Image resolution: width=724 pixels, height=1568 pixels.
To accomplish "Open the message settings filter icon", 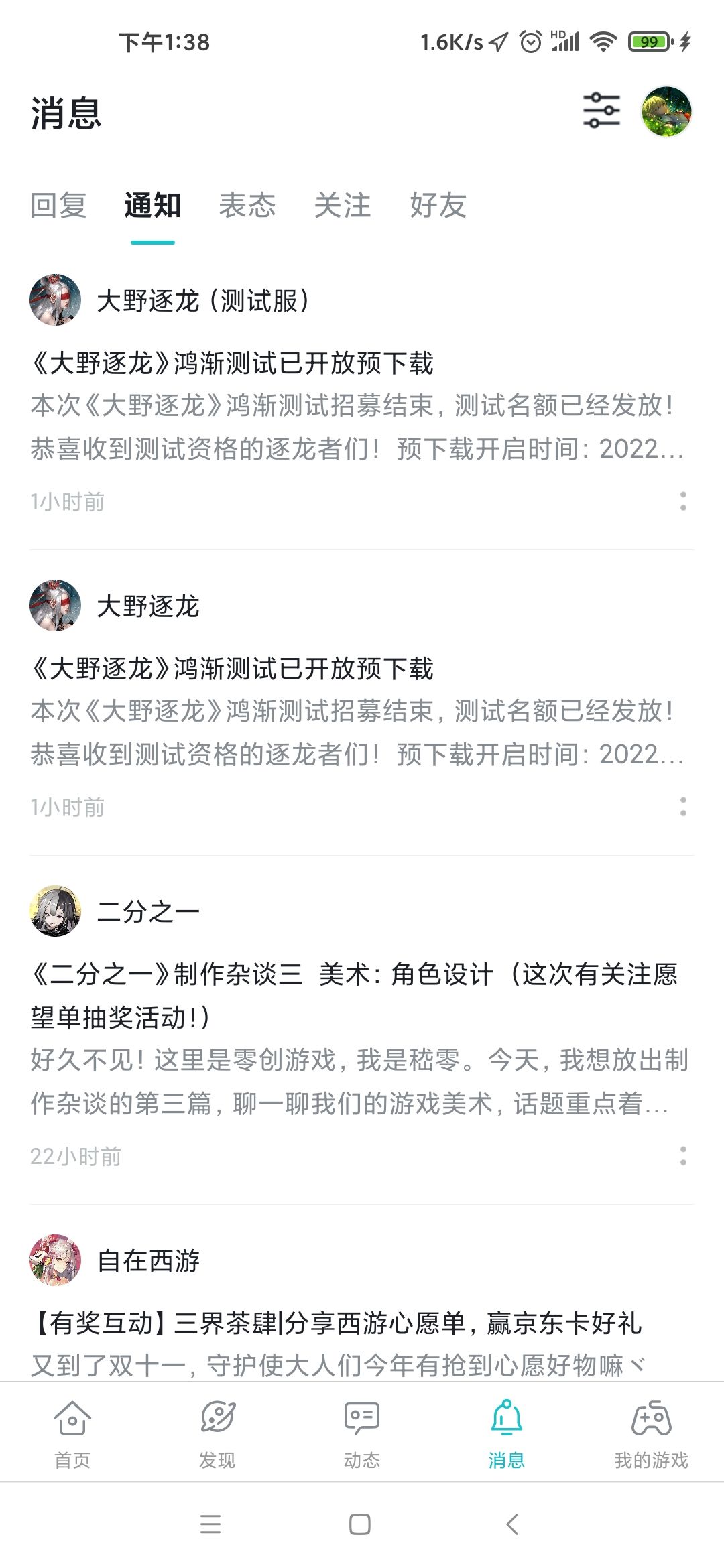I will (x=601, y=111).
